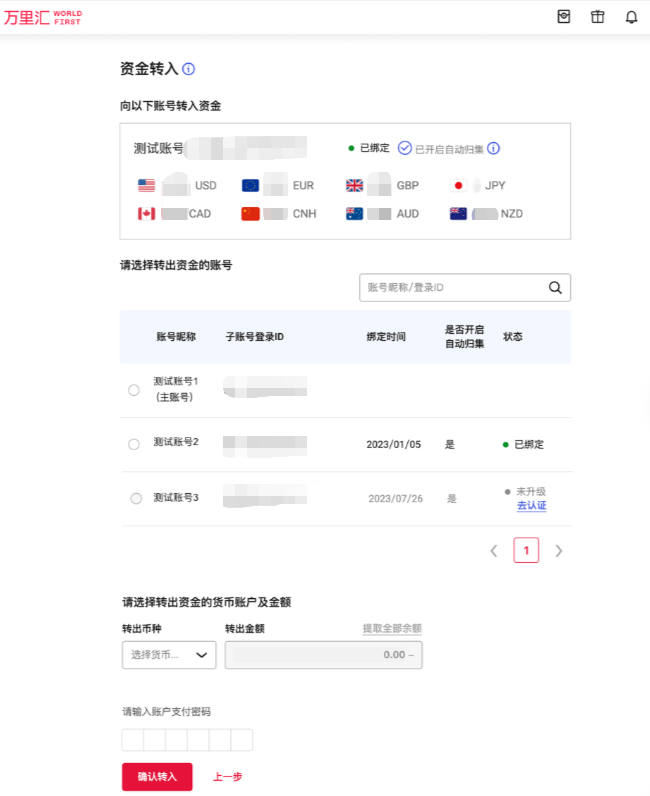Screen dimensions: 650x796
Task: Select radio button for 测试账号2
Action: coord(134,444)
